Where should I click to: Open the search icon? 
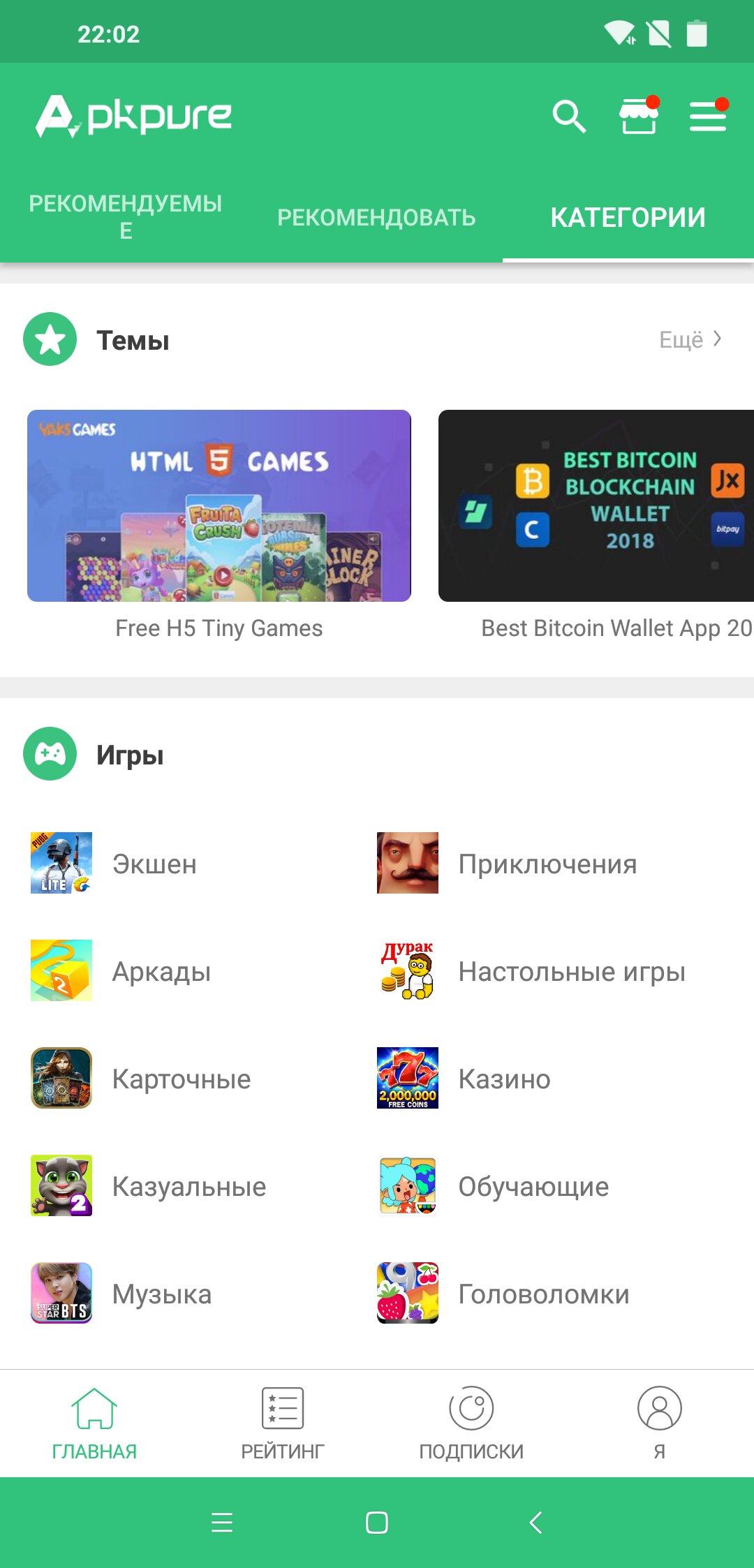(568, 116)
